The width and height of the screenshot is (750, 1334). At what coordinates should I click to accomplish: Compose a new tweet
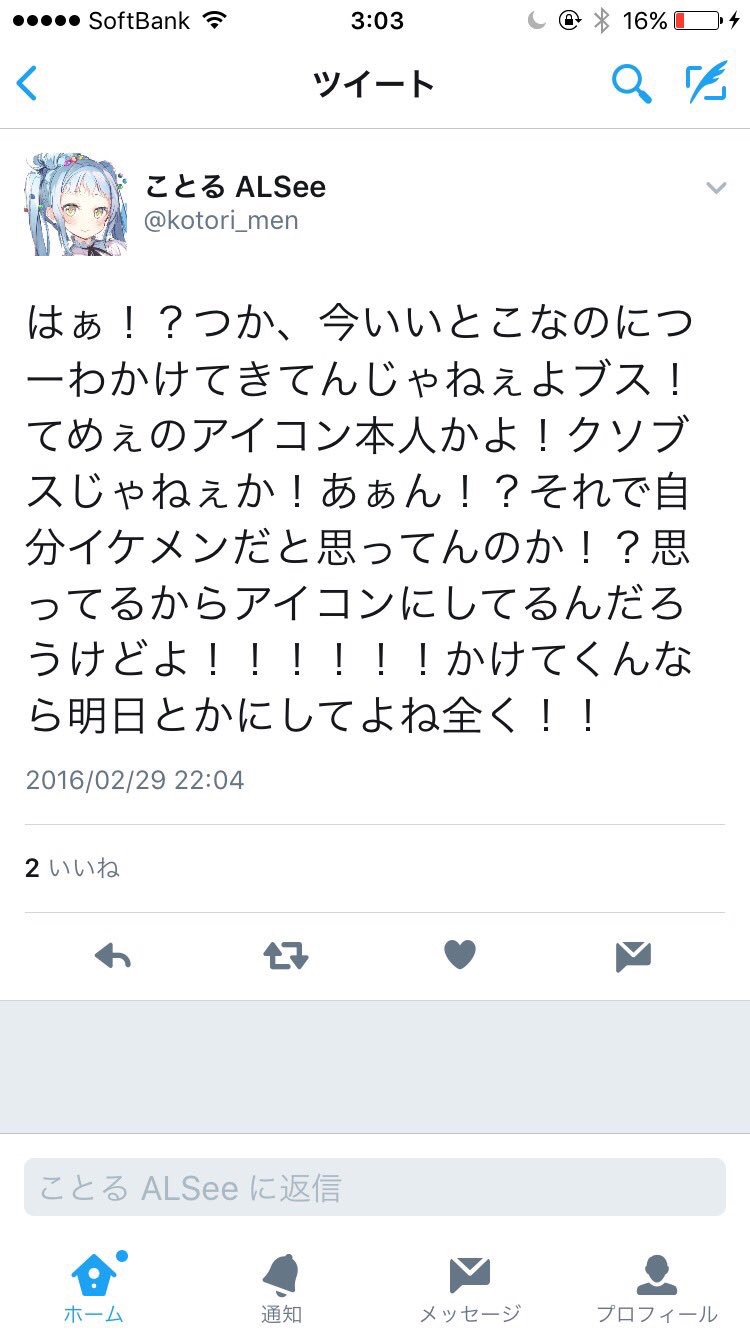coord(706,84)
